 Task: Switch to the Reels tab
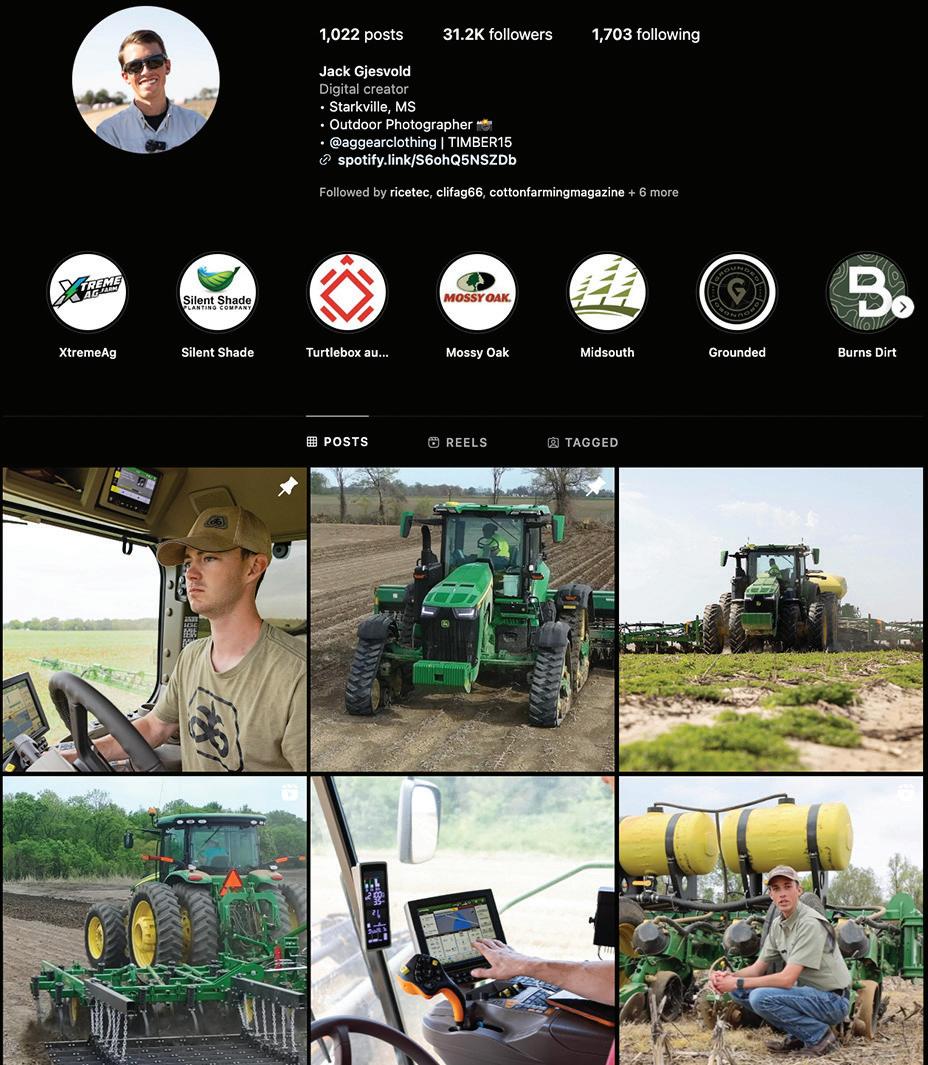click(x=458, y=442)
